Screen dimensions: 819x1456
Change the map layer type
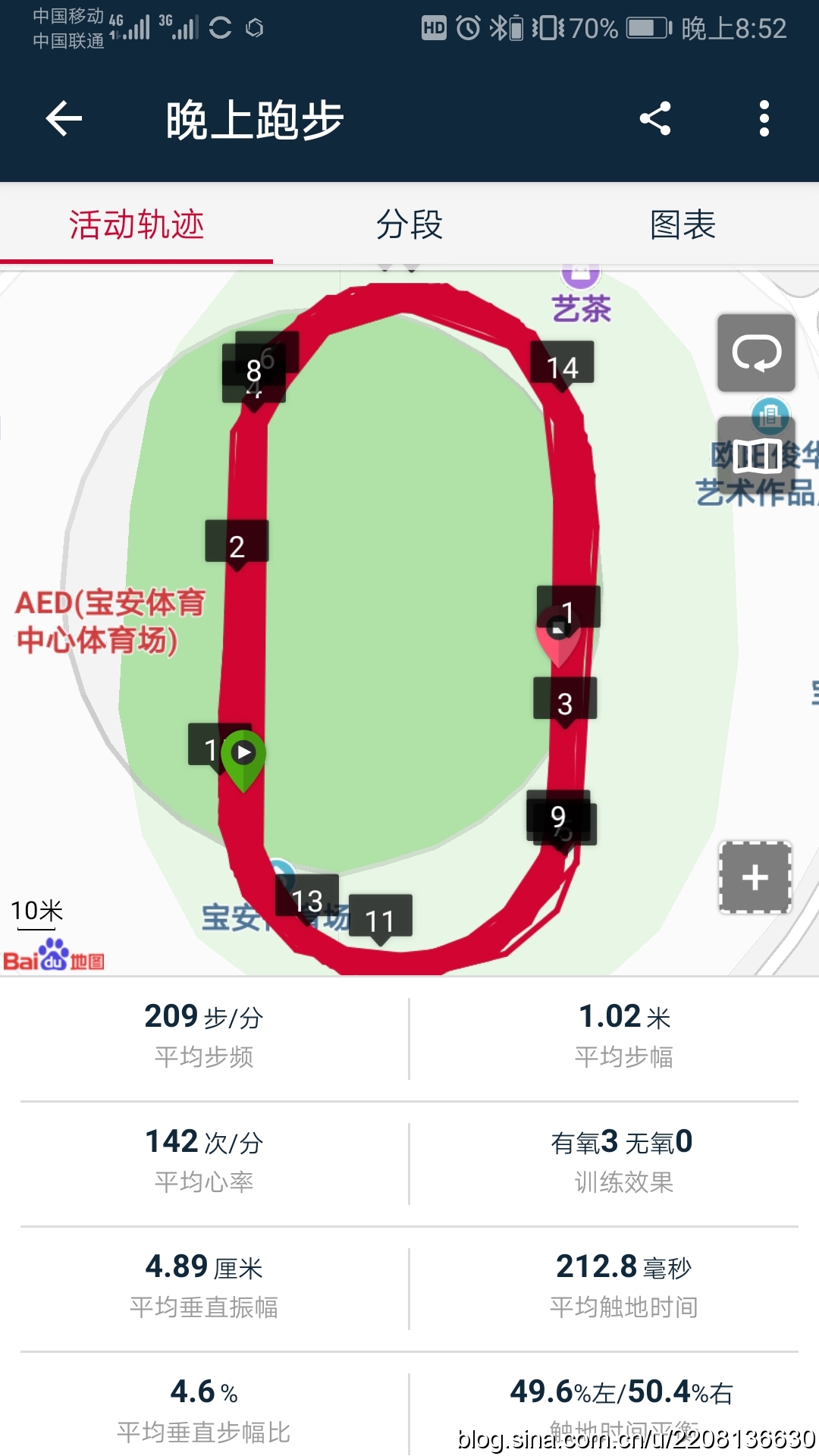[756, 455]
